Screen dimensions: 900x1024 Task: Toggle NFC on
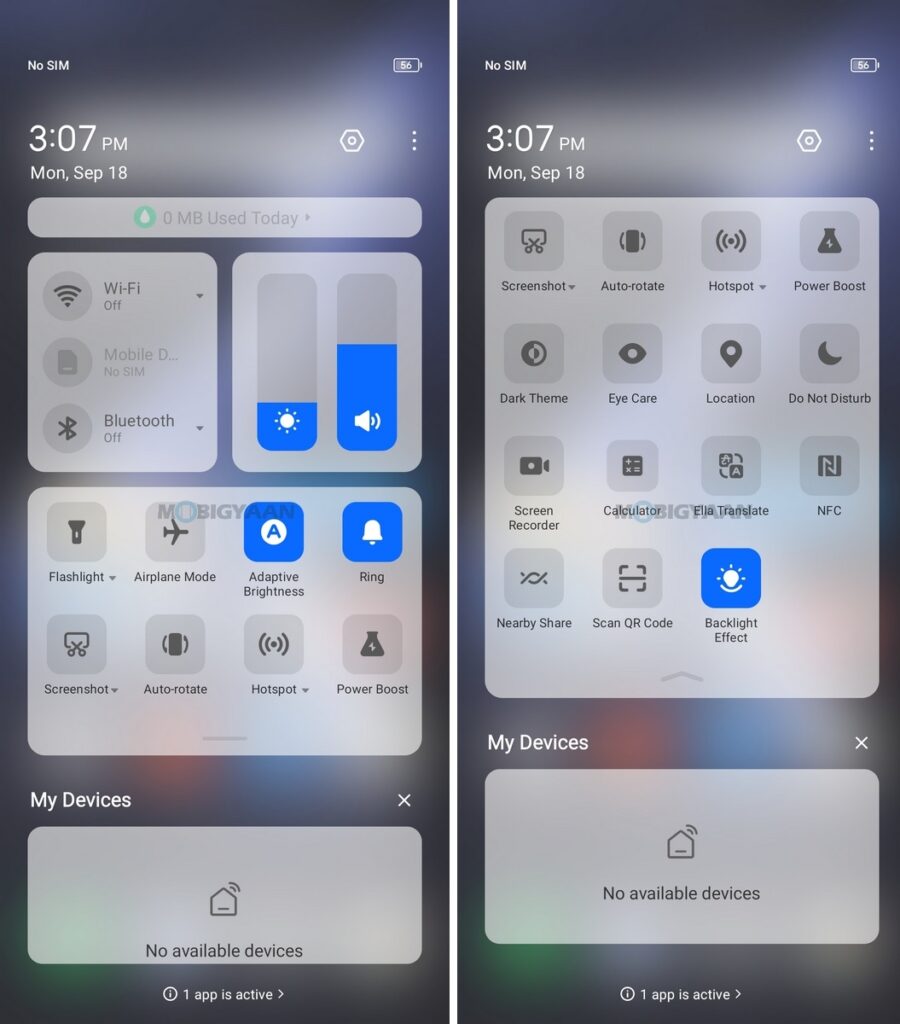click(829, 466)
